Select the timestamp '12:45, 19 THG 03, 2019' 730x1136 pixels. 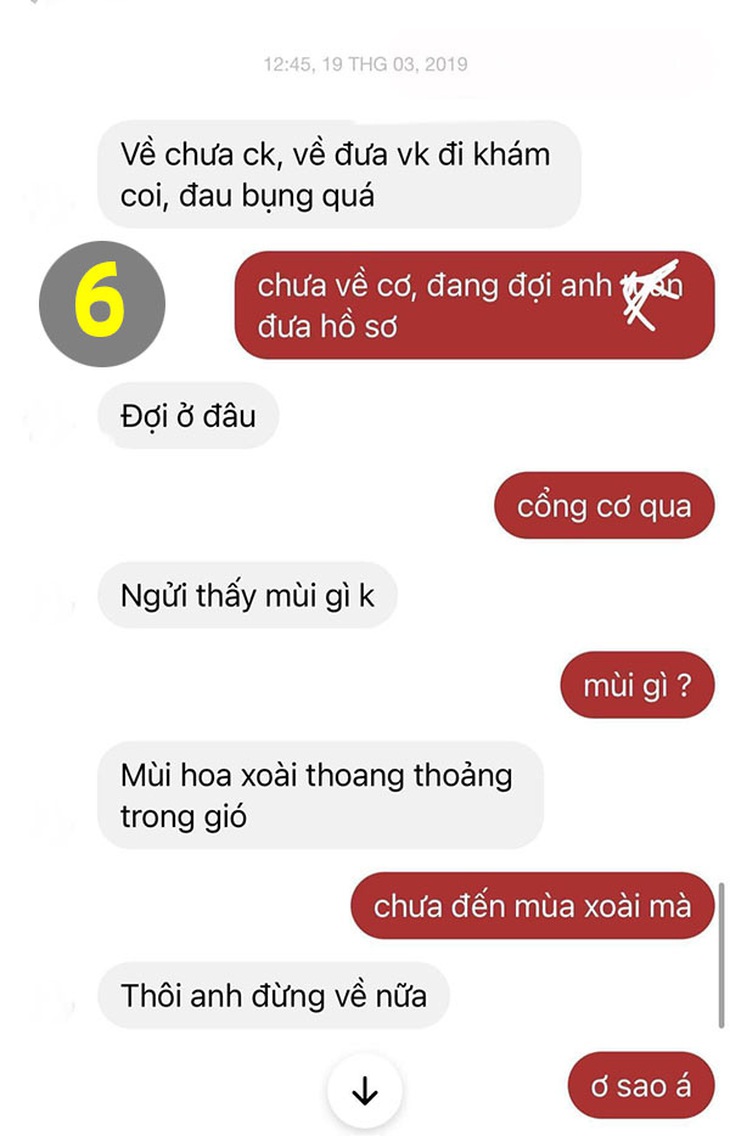[x=365, y=63]
